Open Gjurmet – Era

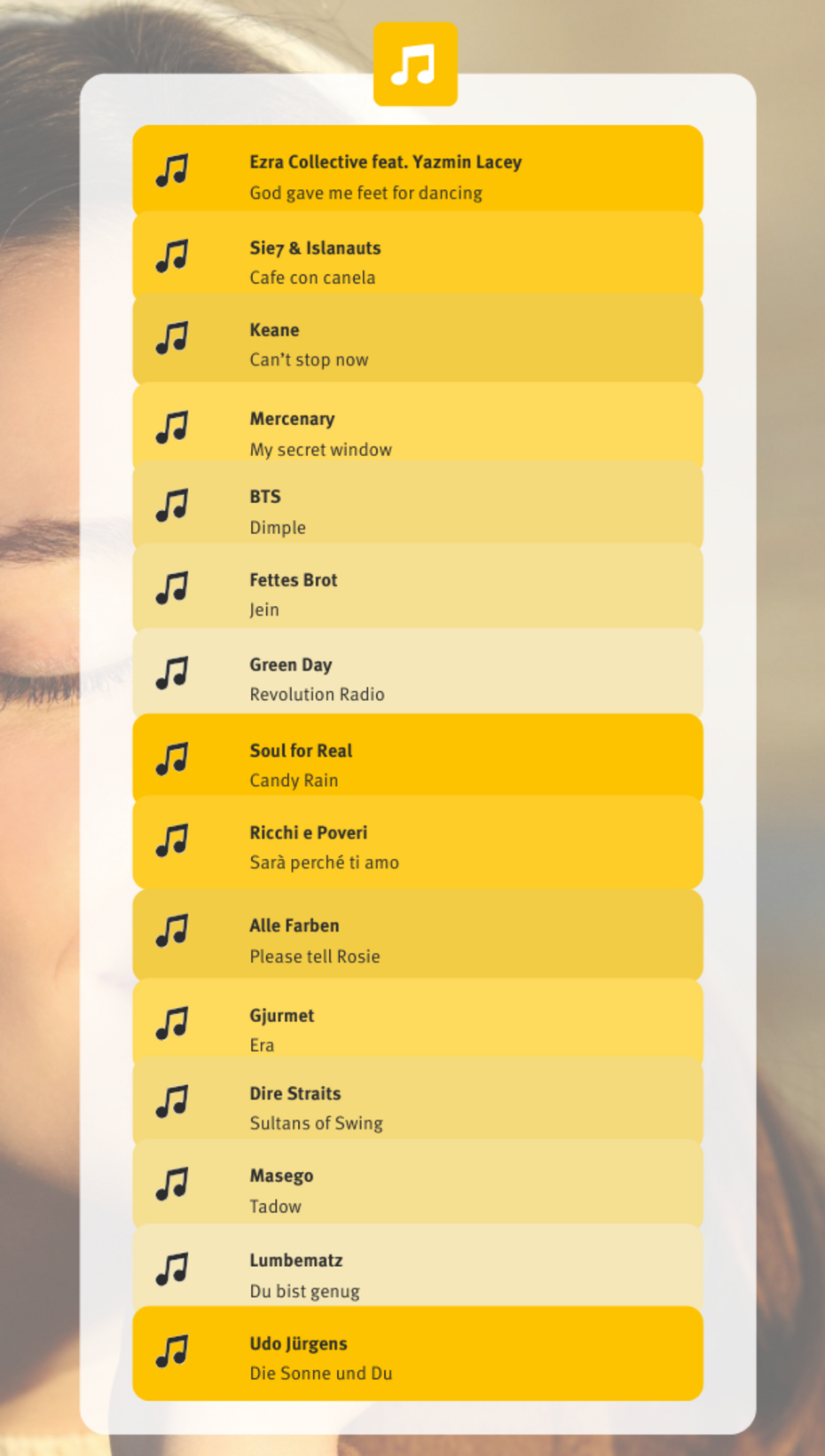click(x=418, y=1020)
